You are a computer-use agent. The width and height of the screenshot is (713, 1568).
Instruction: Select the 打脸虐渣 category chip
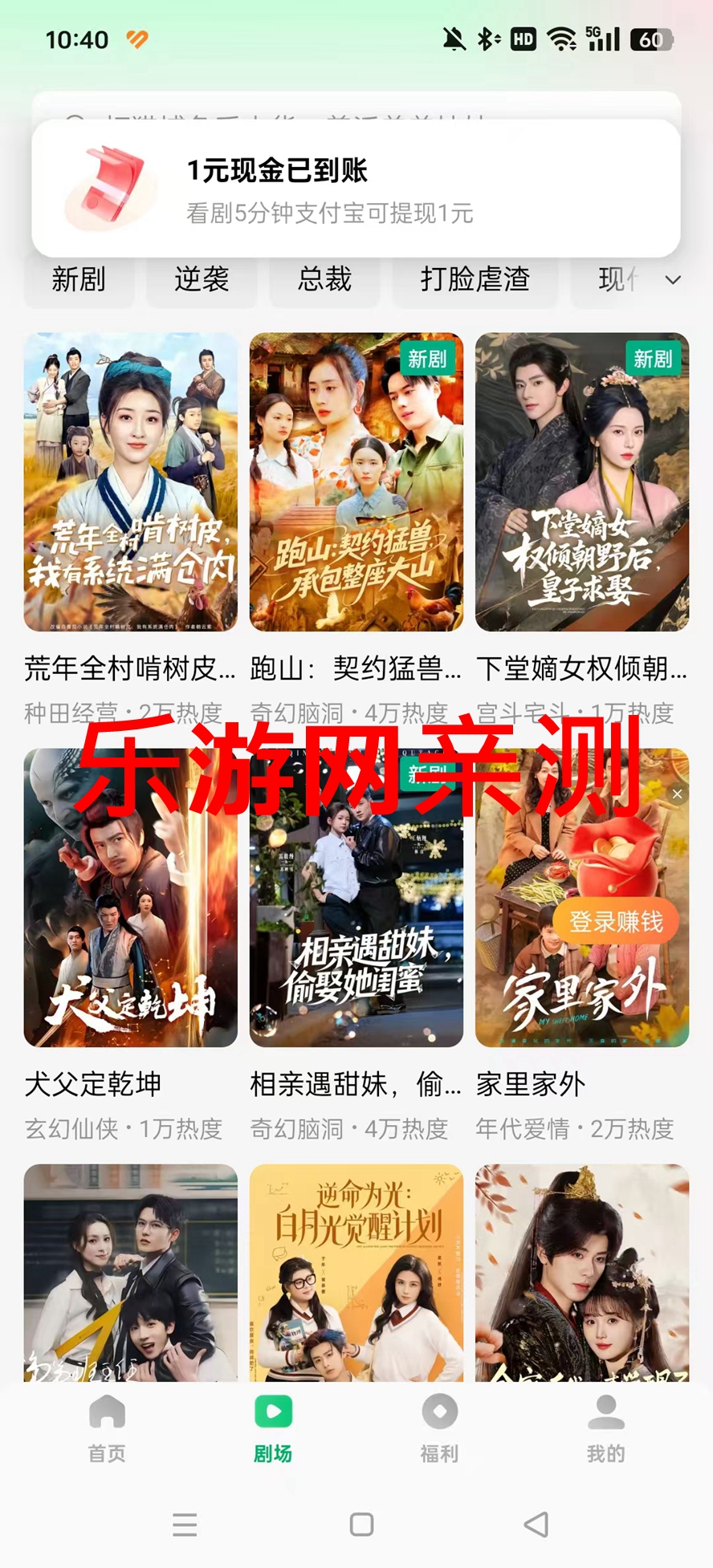pyautogui.click(x=475, y=279)
